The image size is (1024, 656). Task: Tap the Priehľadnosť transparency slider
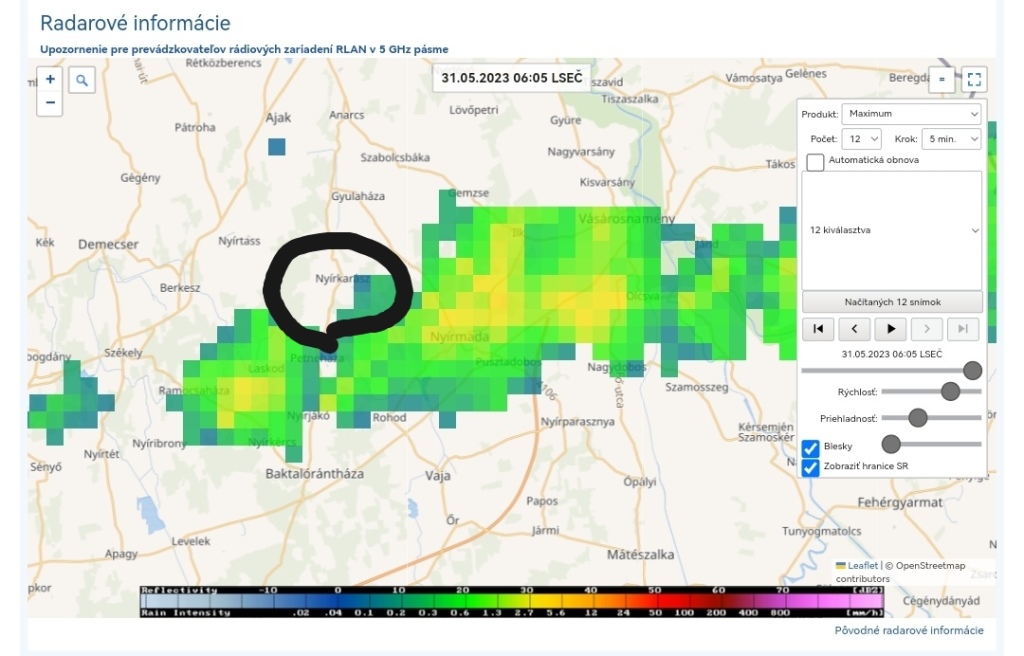point(931,417)
